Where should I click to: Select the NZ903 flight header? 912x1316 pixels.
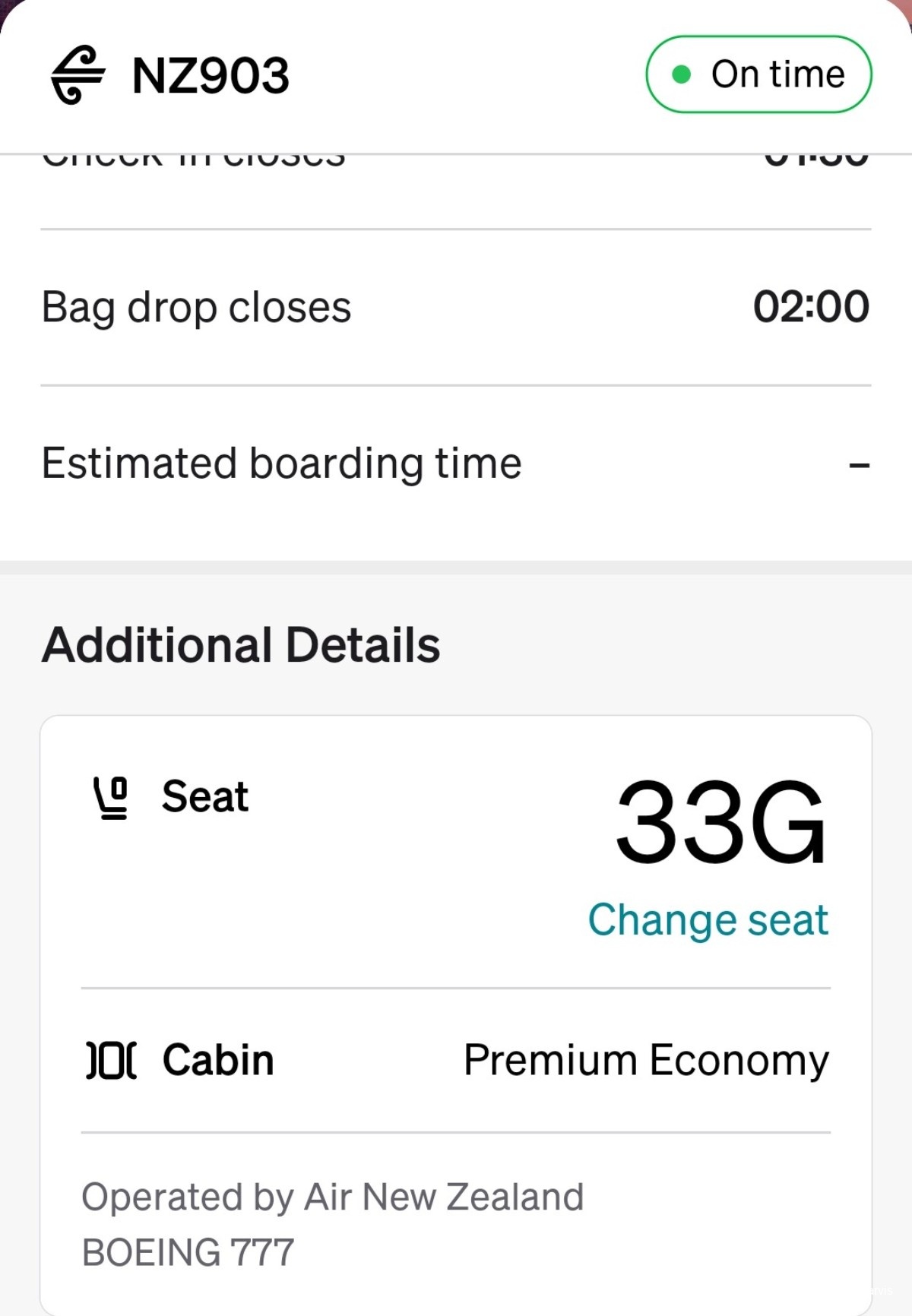click(209, 74)
